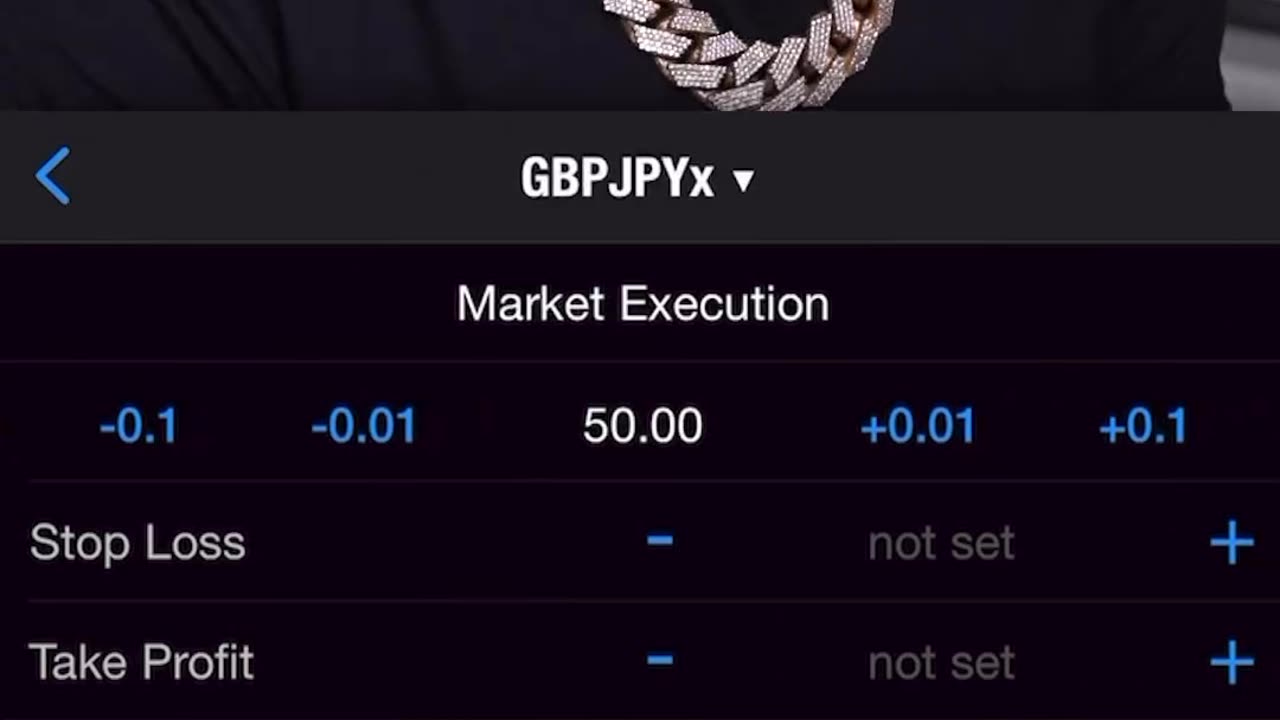Set the Stop Loss value field
This screenshot has width=1280, height=720.
pyautogui.click(x=941, y=543)
